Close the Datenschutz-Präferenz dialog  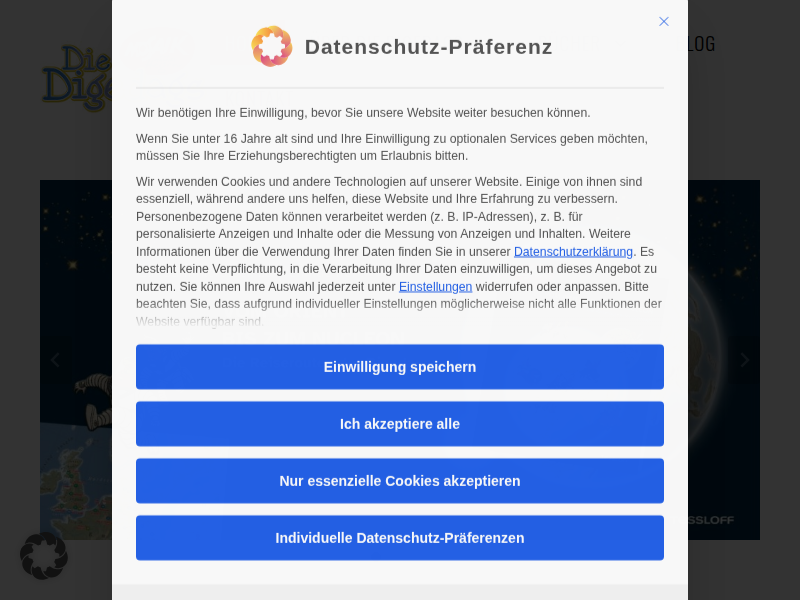[x=664, y=21]
